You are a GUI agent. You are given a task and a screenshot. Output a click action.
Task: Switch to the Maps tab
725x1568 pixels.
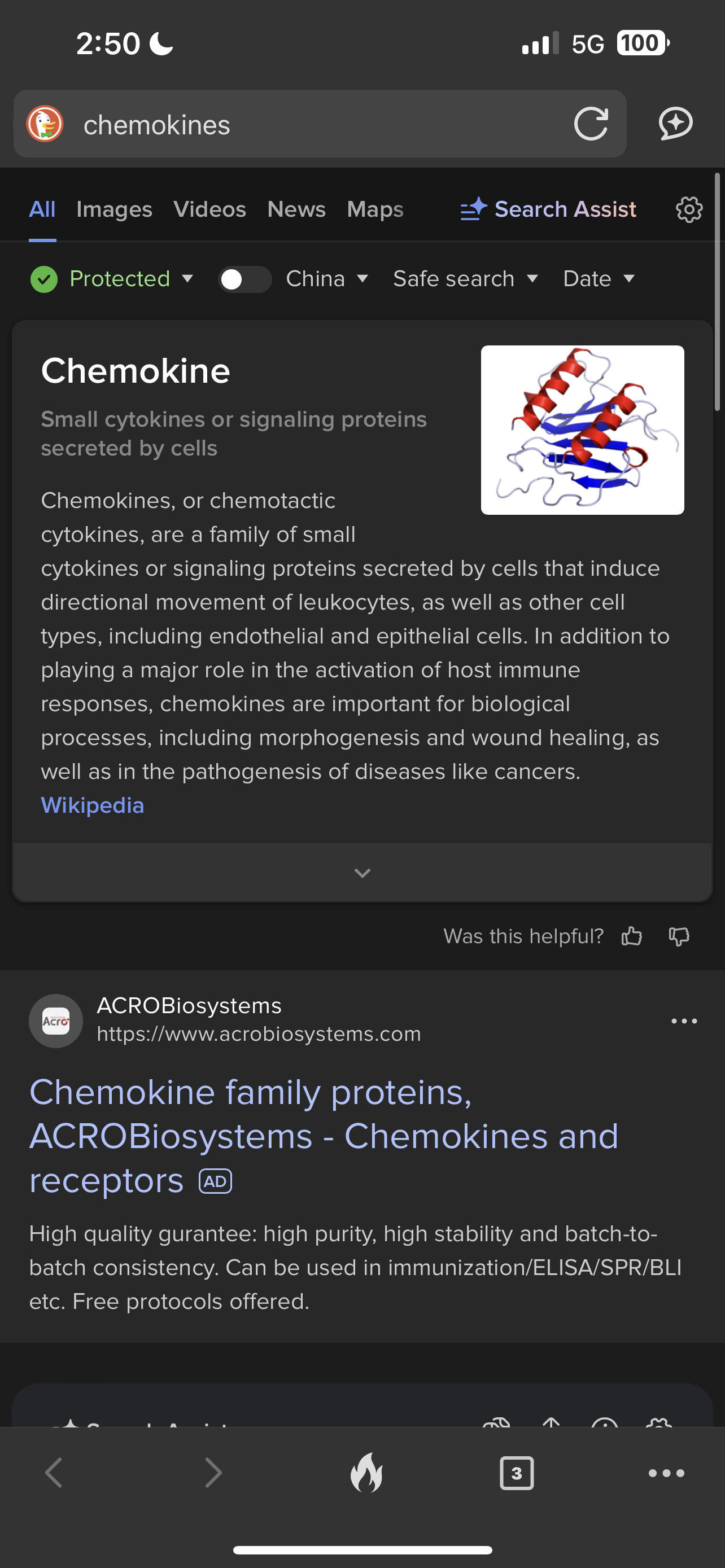tap(375, 209)
